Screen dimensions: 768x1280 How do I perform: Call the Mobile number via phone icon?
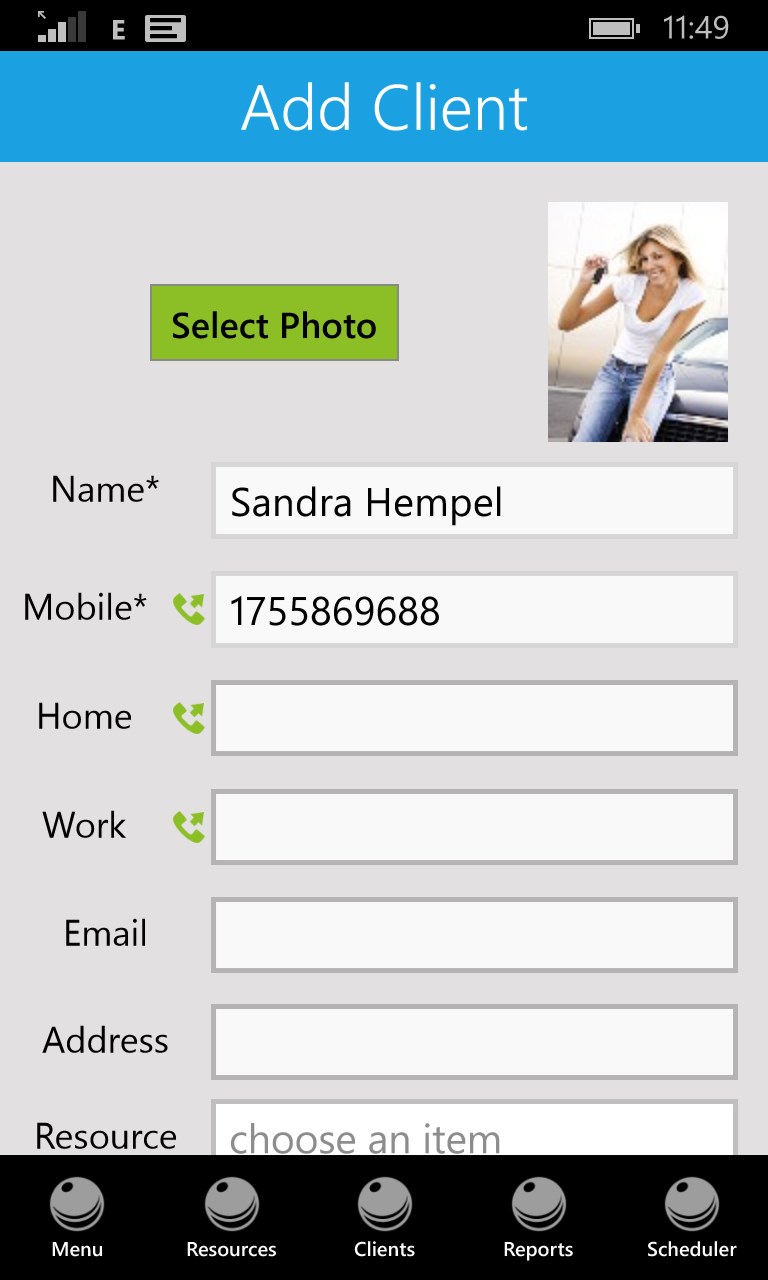[x=188, y=609]
